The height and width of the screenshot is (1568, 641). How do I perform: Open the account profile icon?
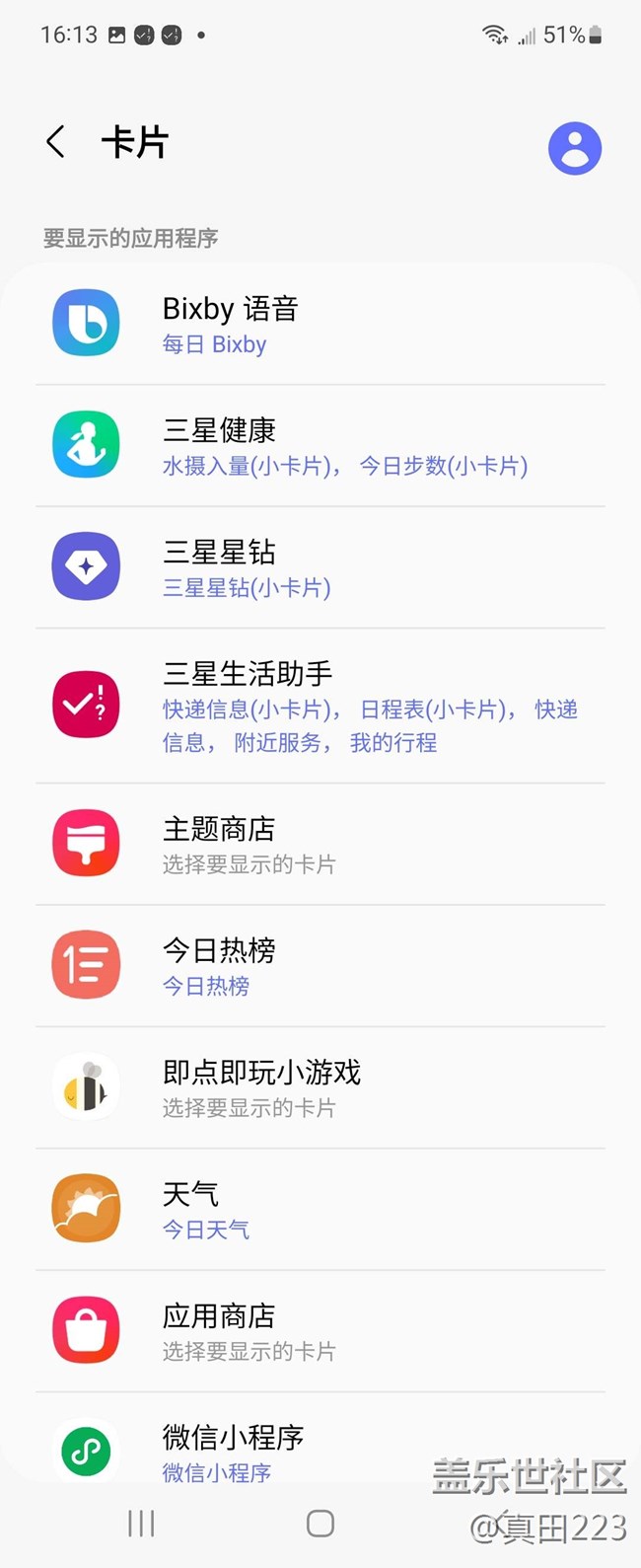[574, 149]
